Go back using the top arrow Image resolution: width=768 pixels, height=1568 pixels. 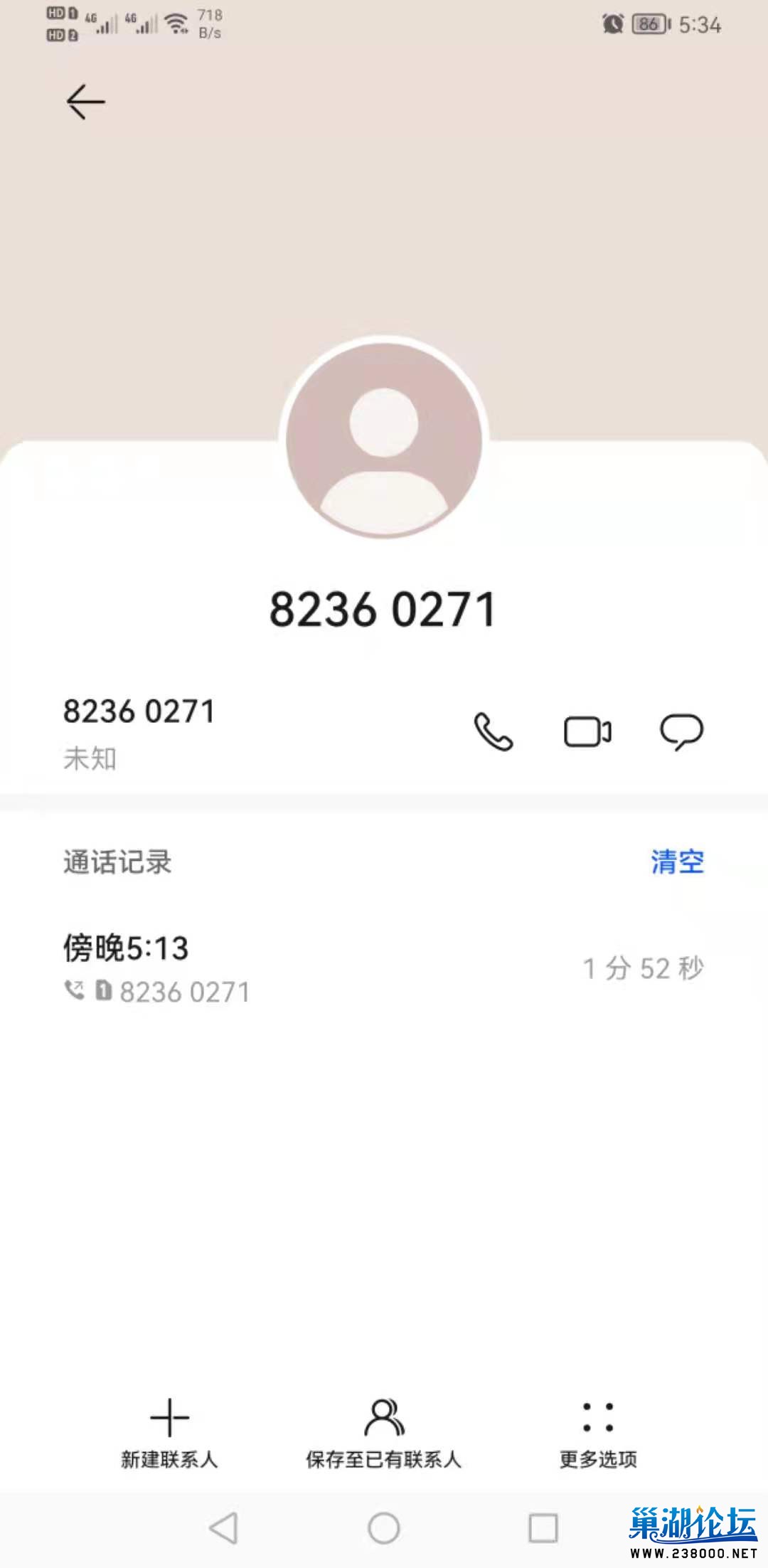(86, 102)
